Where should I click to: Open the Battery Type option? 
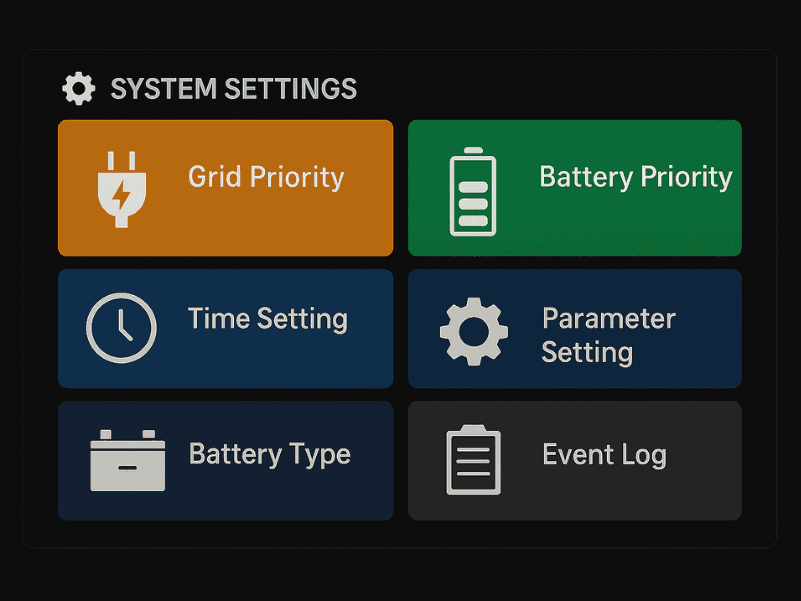point(225,460)
